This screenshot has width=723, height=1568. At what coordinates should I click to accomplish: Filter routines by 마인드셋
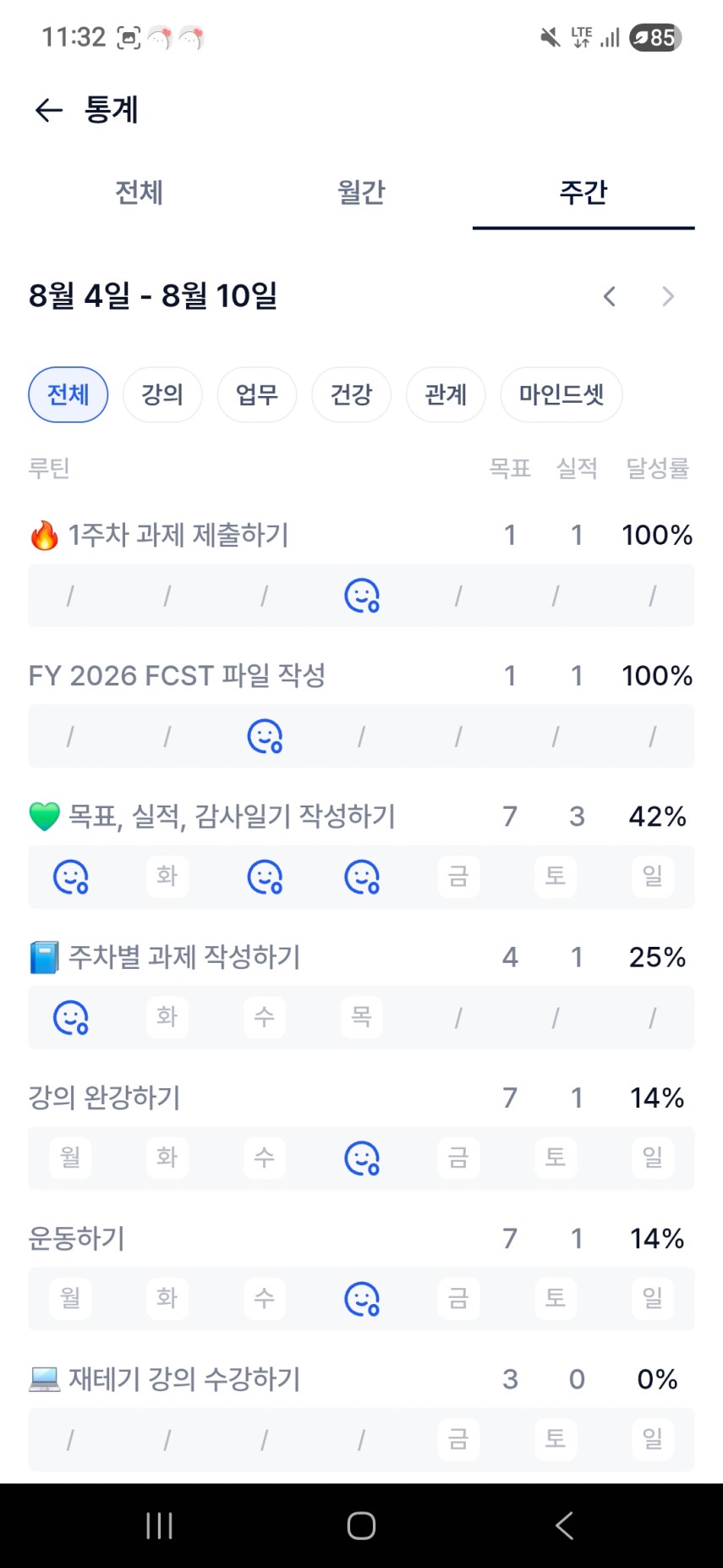click(x=561, y=394)
